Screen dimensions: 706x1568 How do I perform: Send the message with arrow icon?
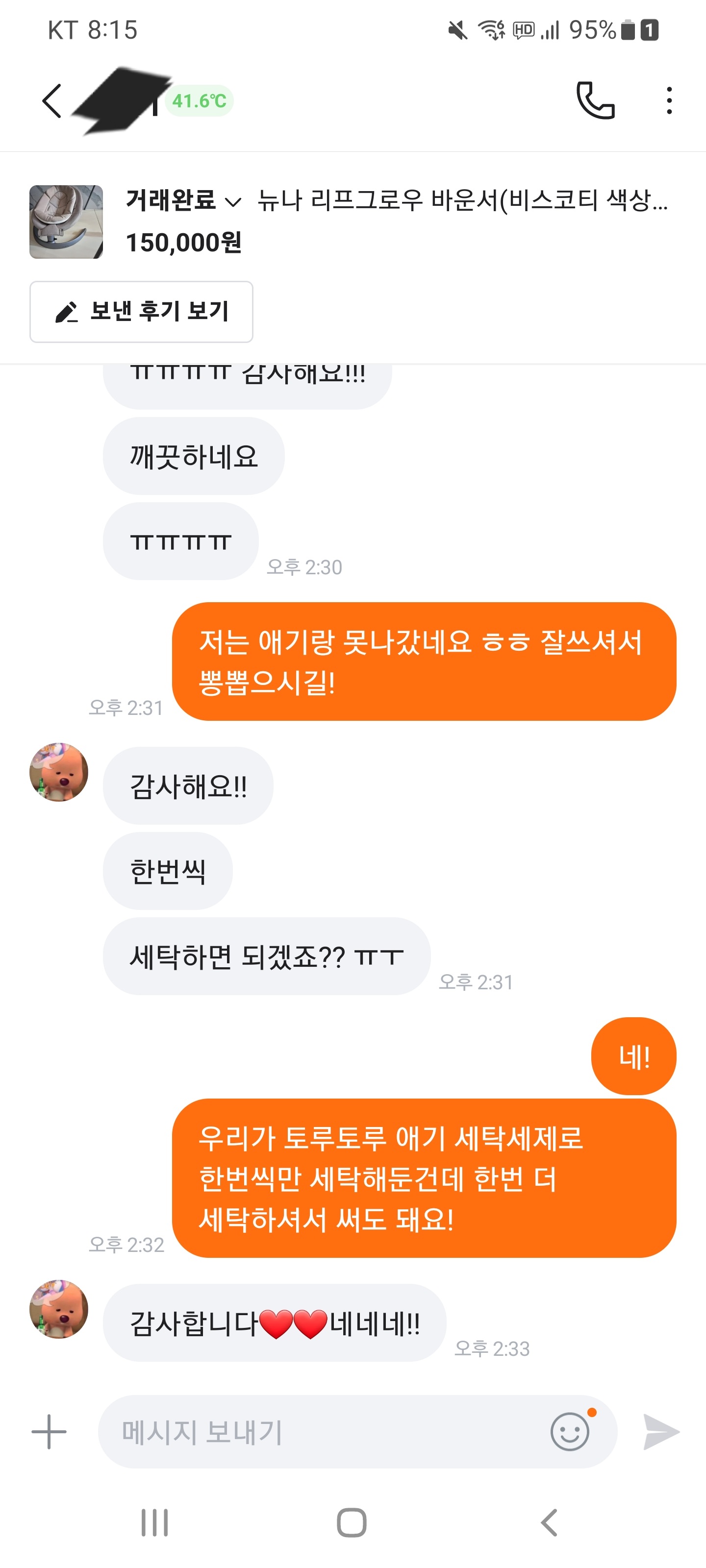pos(661,1432)
